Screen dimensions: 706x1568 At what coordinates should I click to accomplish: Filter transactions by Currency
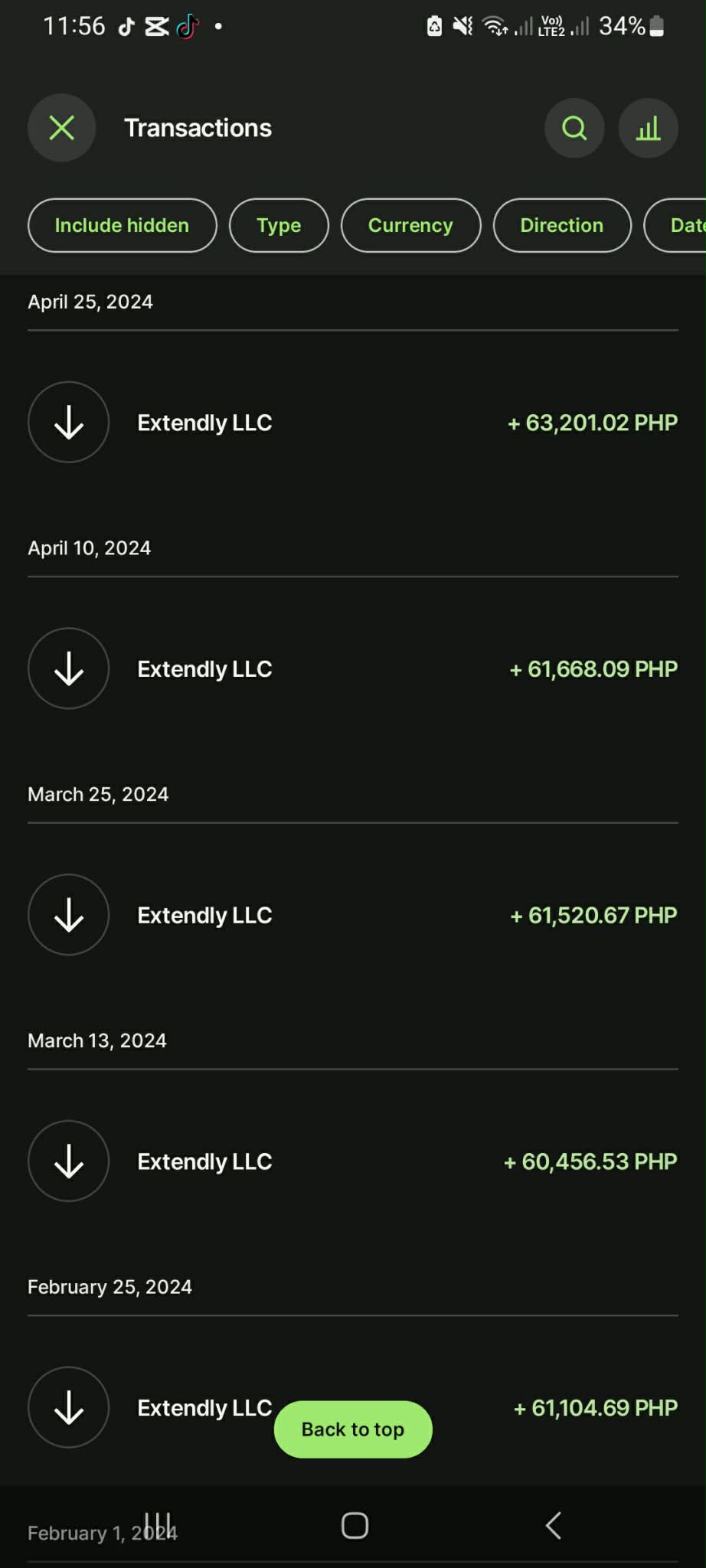point(410,225)
